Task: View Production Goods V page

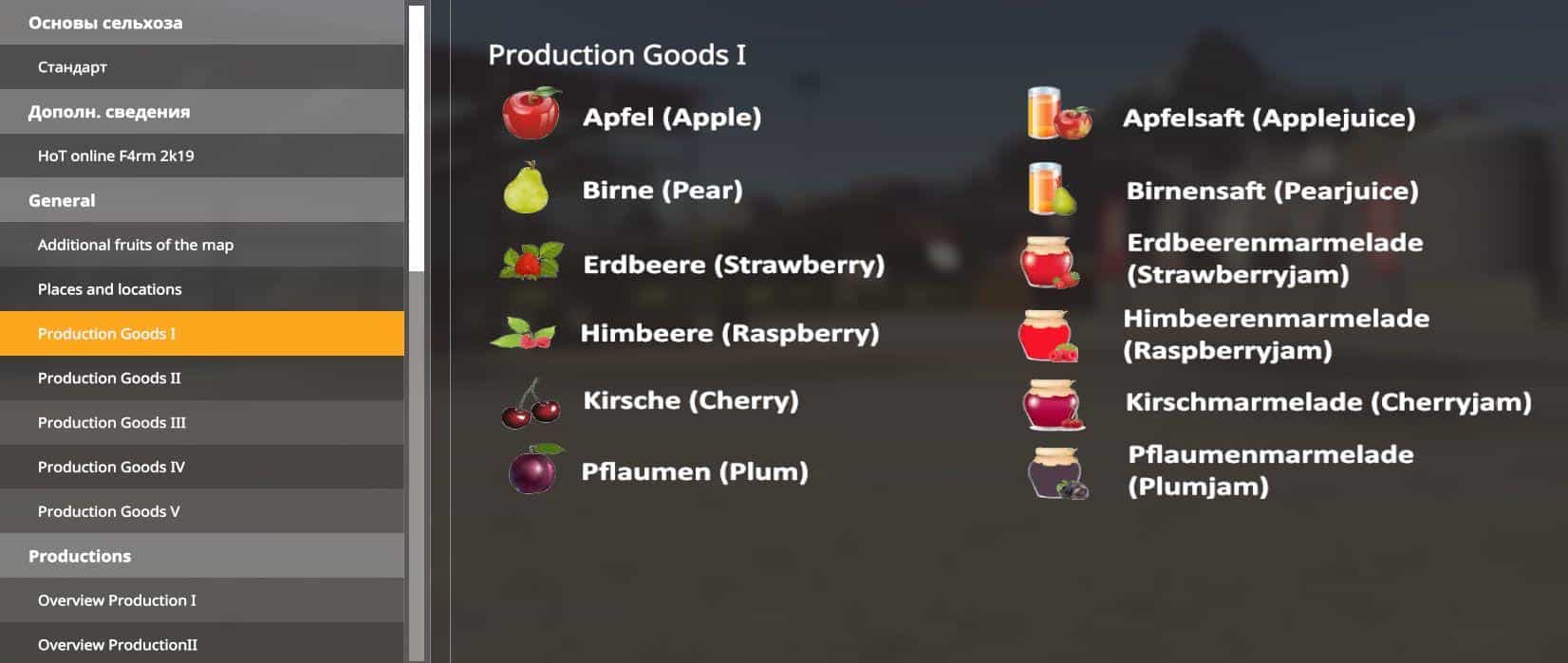Action: point(108,511)
